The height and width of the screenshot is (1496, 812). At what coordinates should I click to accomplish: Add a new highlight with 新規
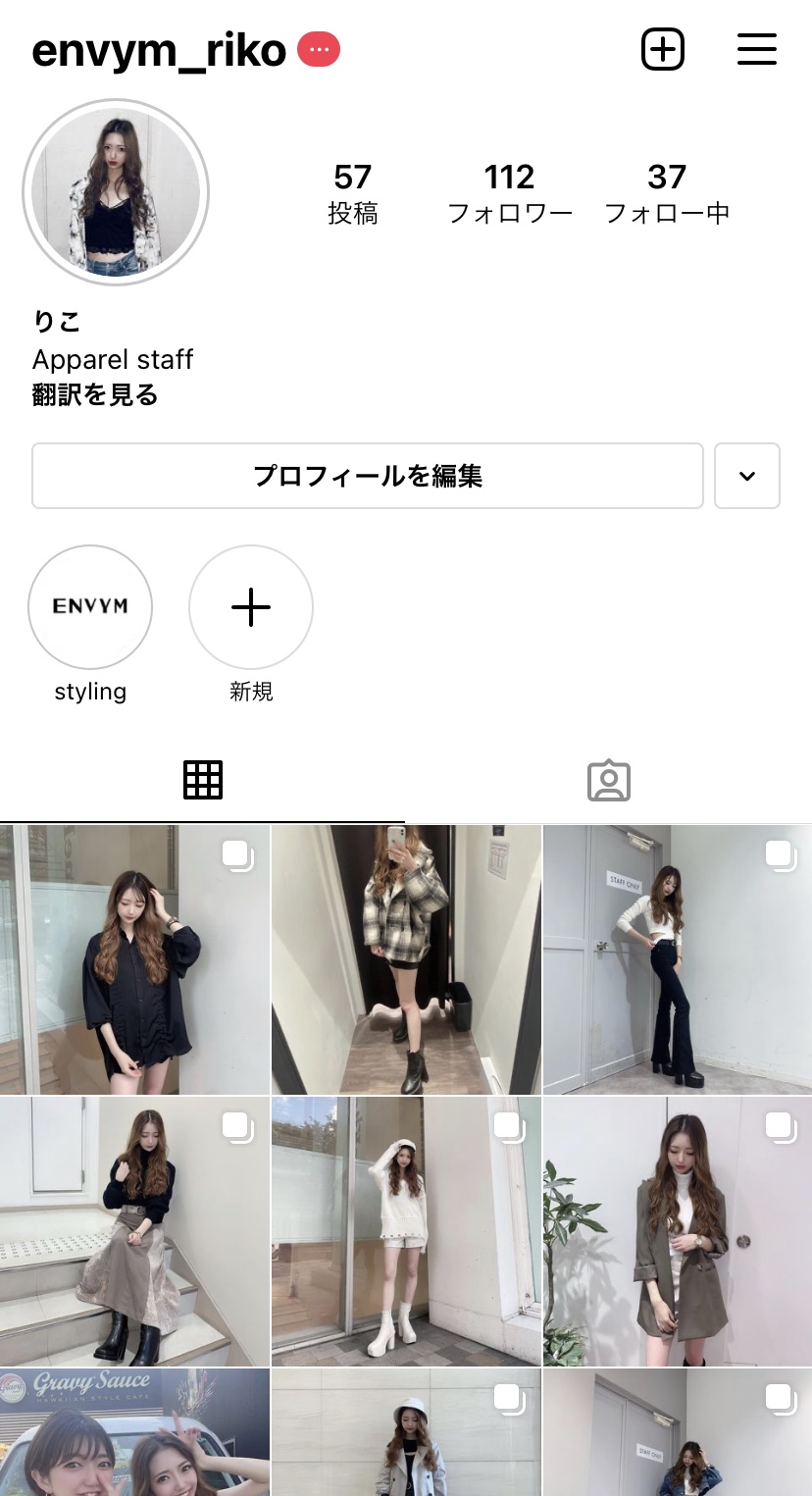pos(251,607)
